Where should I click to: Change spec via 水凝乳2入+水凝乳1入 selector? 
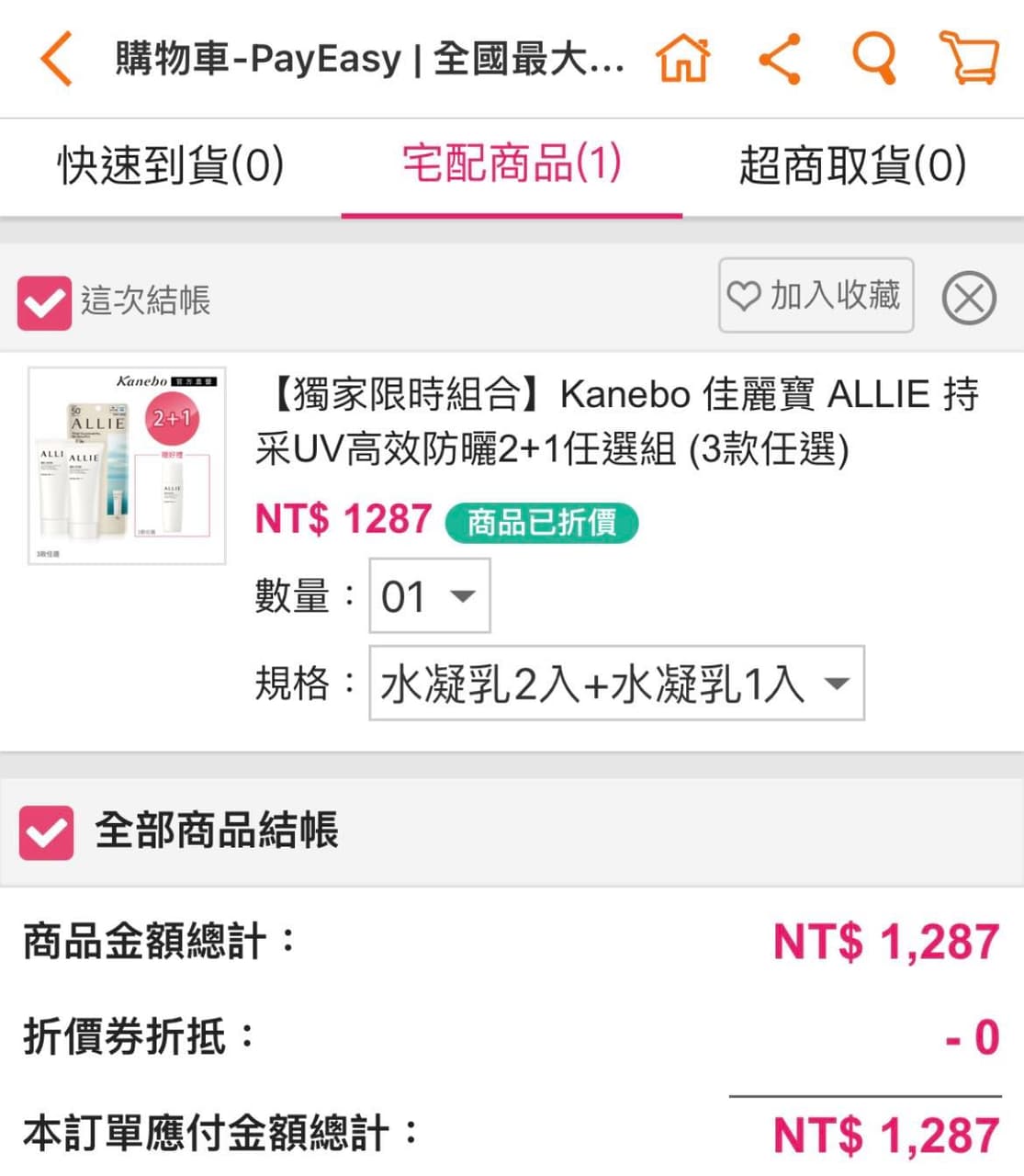(617, 684)
